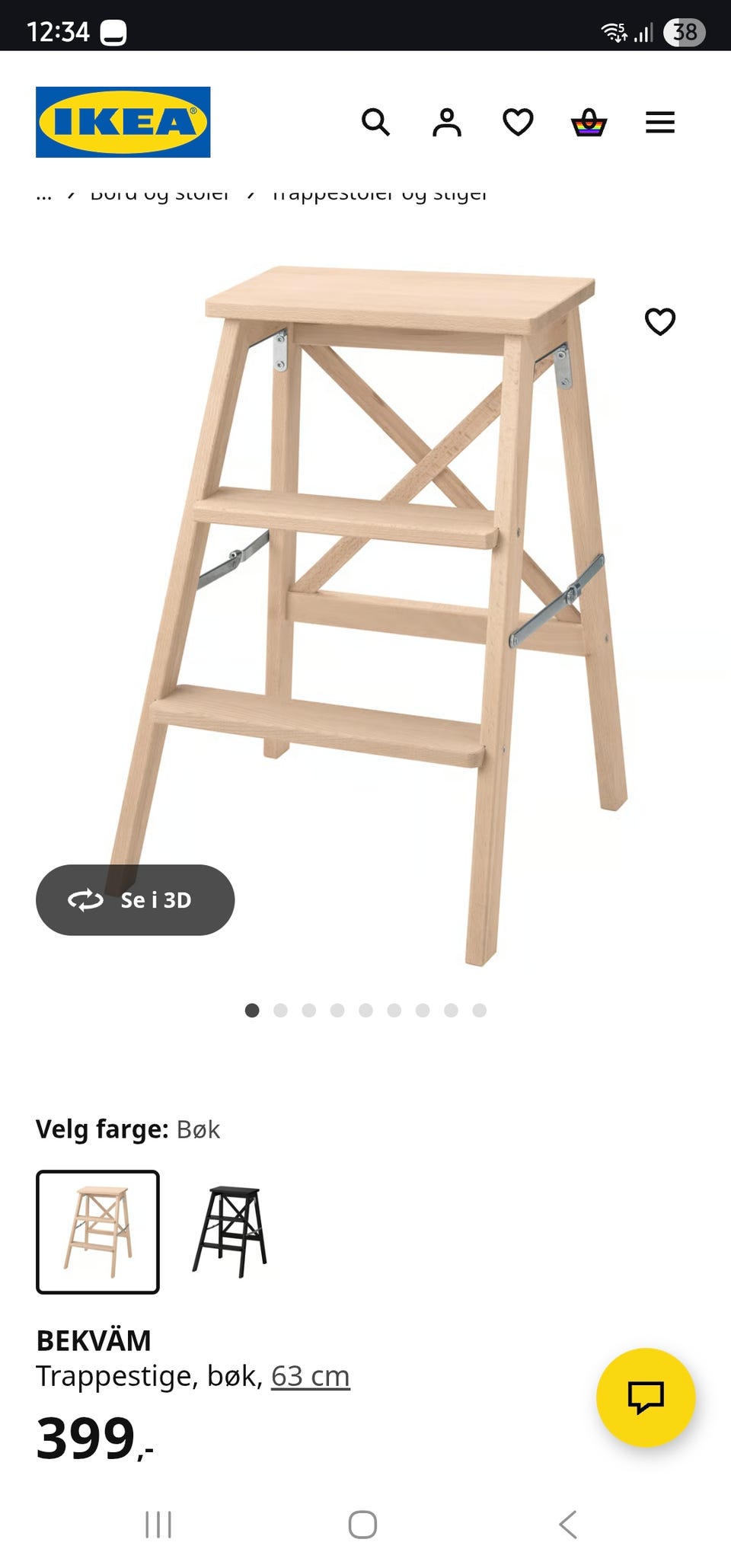Open the shopping basket

coord(588,121)
